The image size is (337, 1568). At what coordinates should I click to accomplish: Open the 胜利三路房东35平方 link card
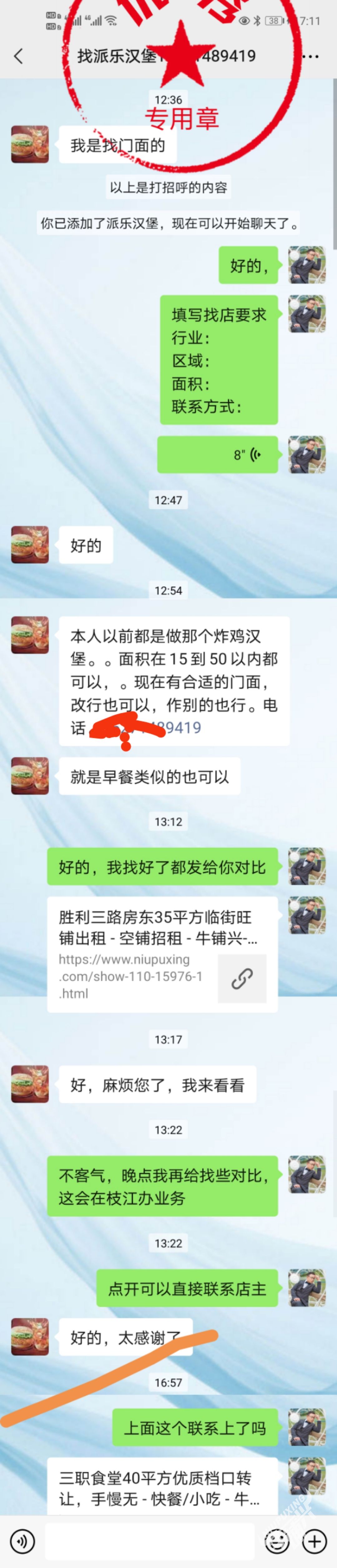pos(162,954)
